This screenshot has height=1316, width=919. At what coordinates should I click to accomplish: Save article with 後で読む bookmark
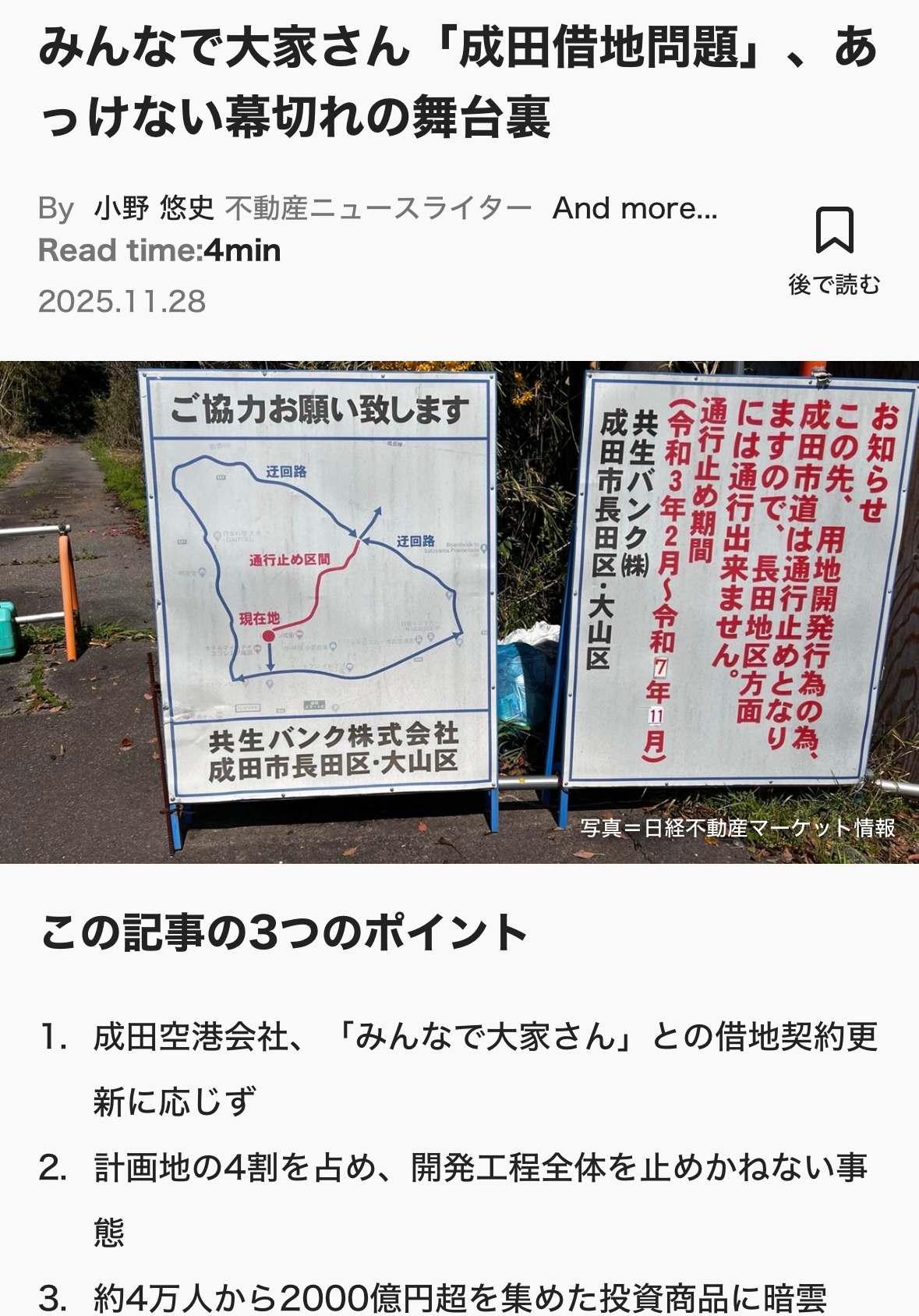(833, 249)
